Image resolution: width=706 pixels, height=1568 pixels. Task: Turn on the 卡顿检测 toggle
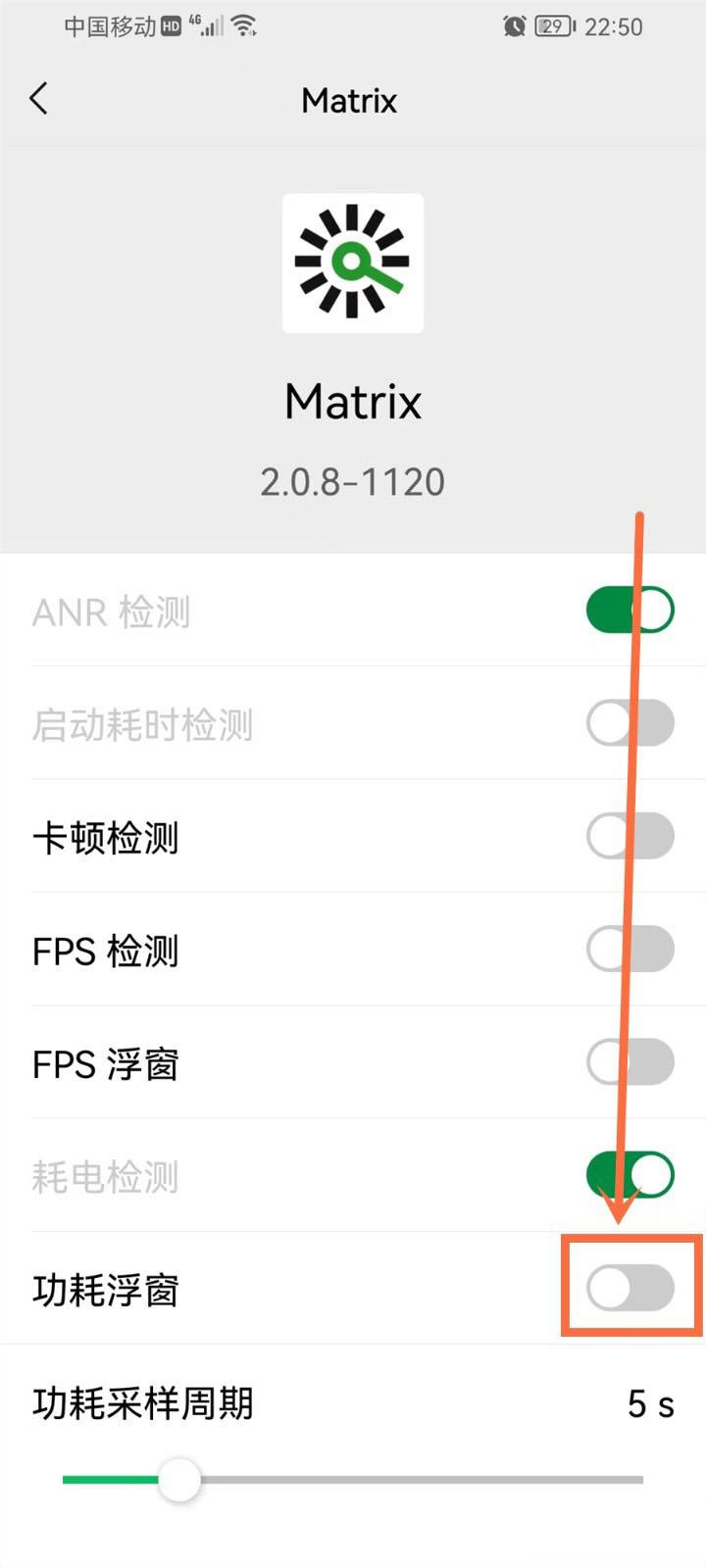[x=630, y=836]
